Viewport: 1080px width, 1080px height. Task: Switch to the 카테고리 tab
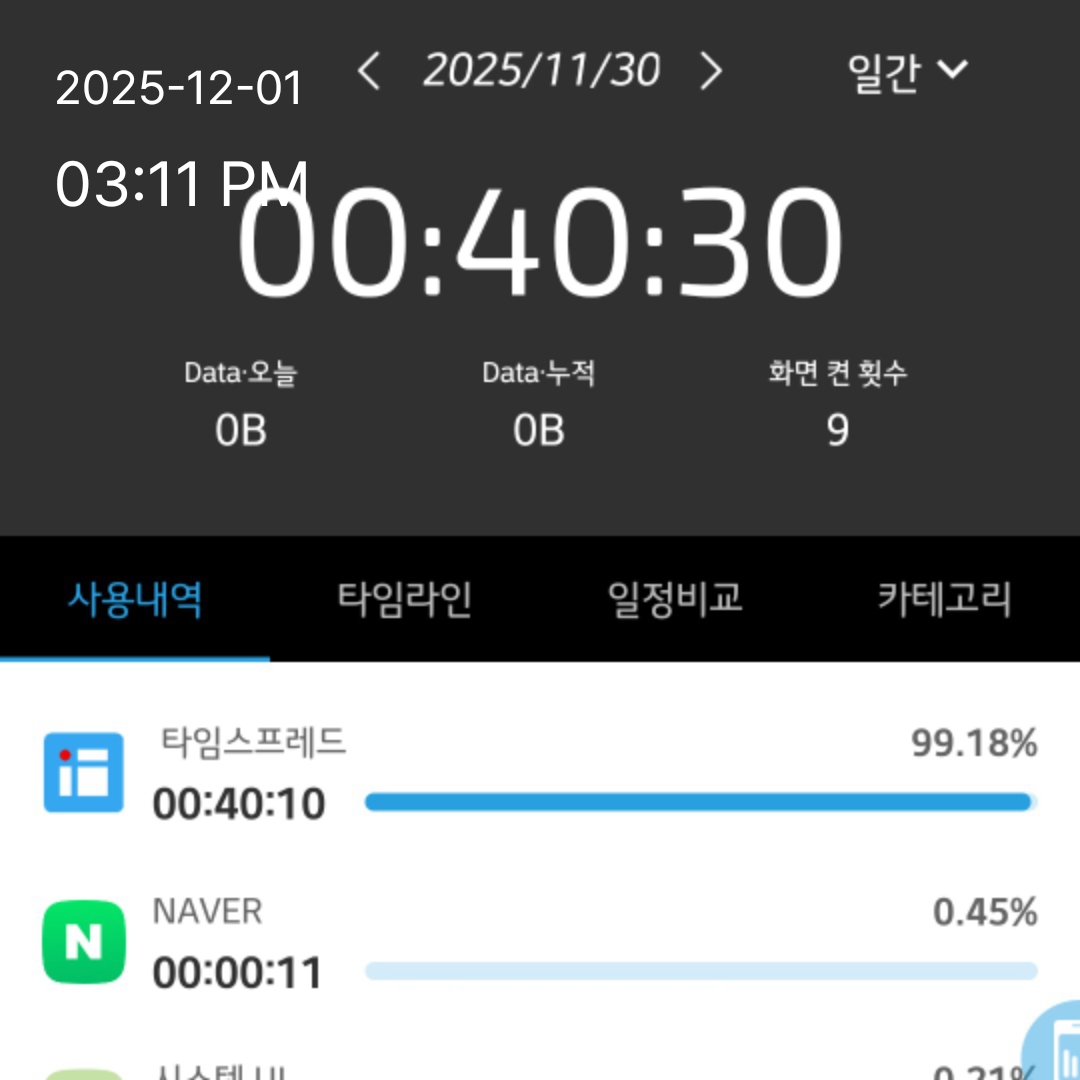click(x=945, y=599)
